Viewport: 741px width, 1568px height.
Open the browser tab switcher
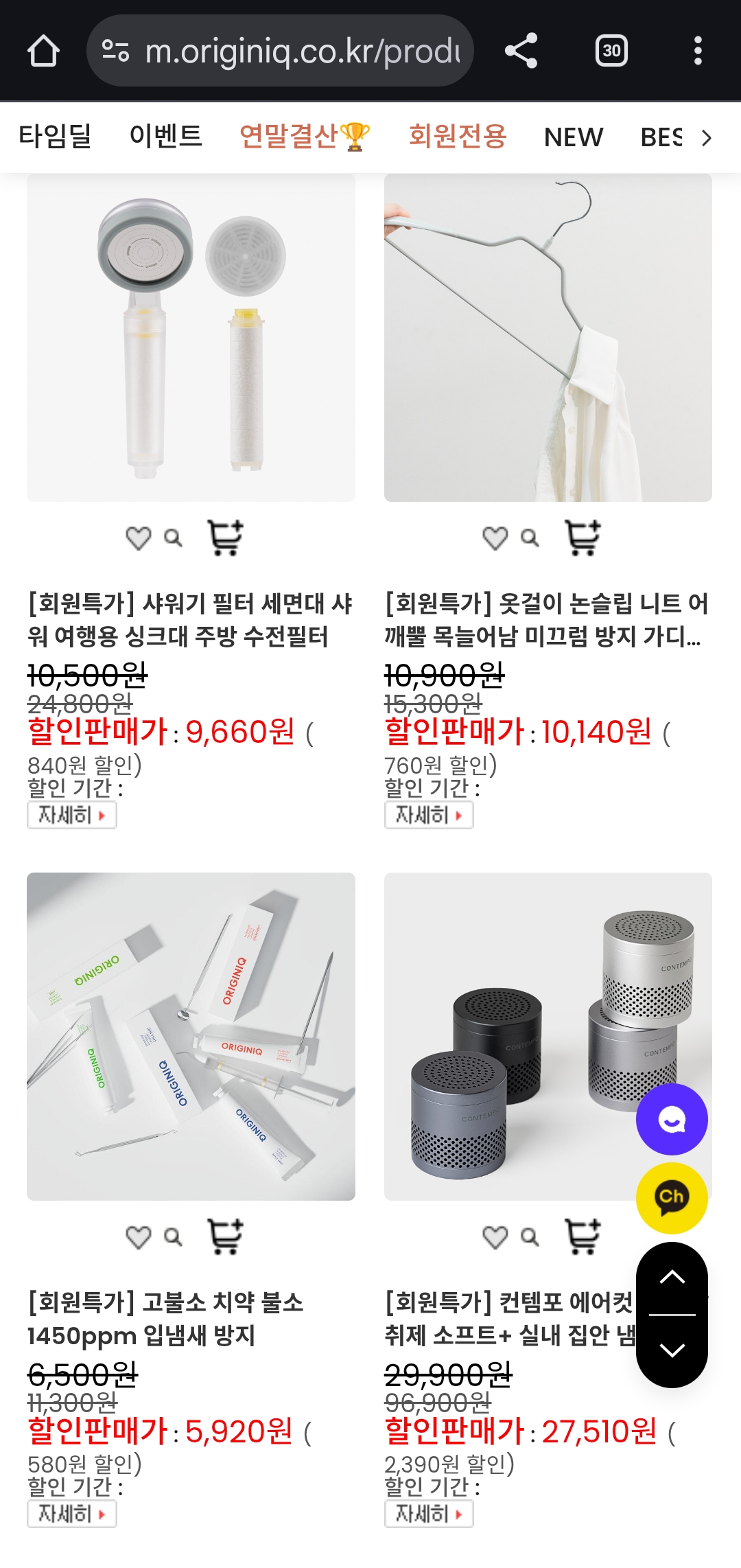tap(611, 51)
